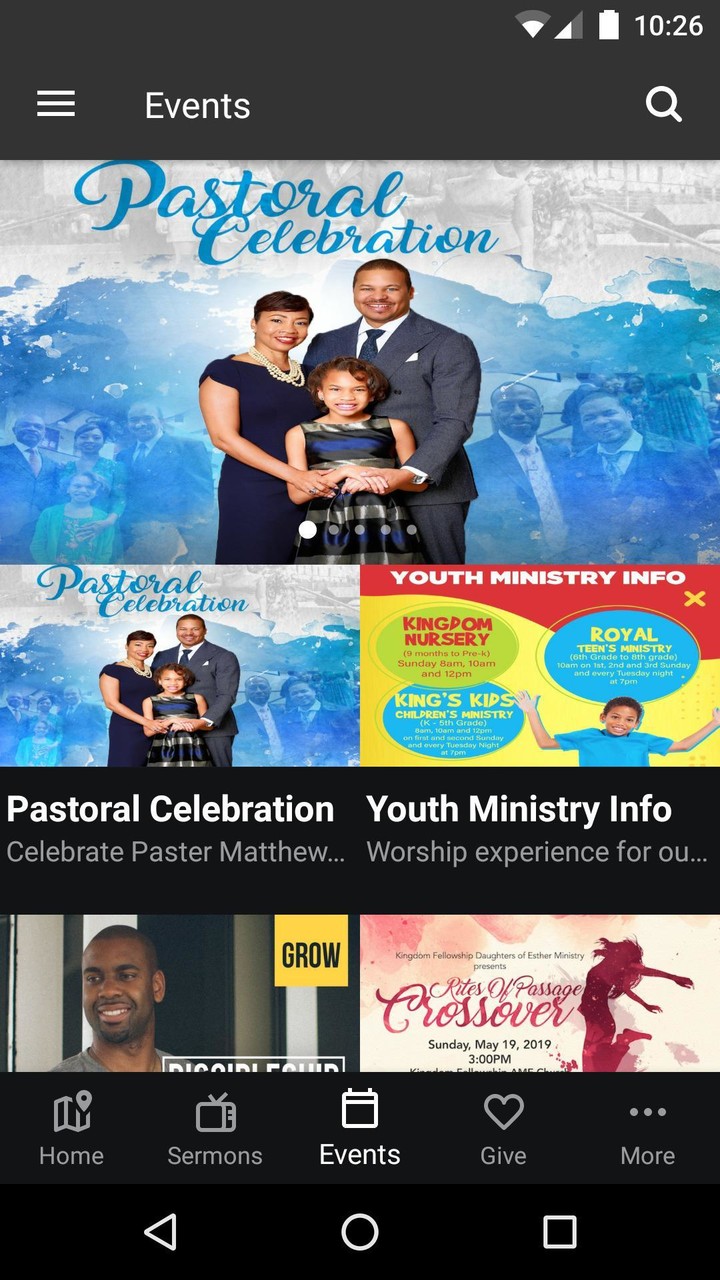Open the Rites of Passage Crossover card
The image size is (720, 1280).
click(540, 993)
